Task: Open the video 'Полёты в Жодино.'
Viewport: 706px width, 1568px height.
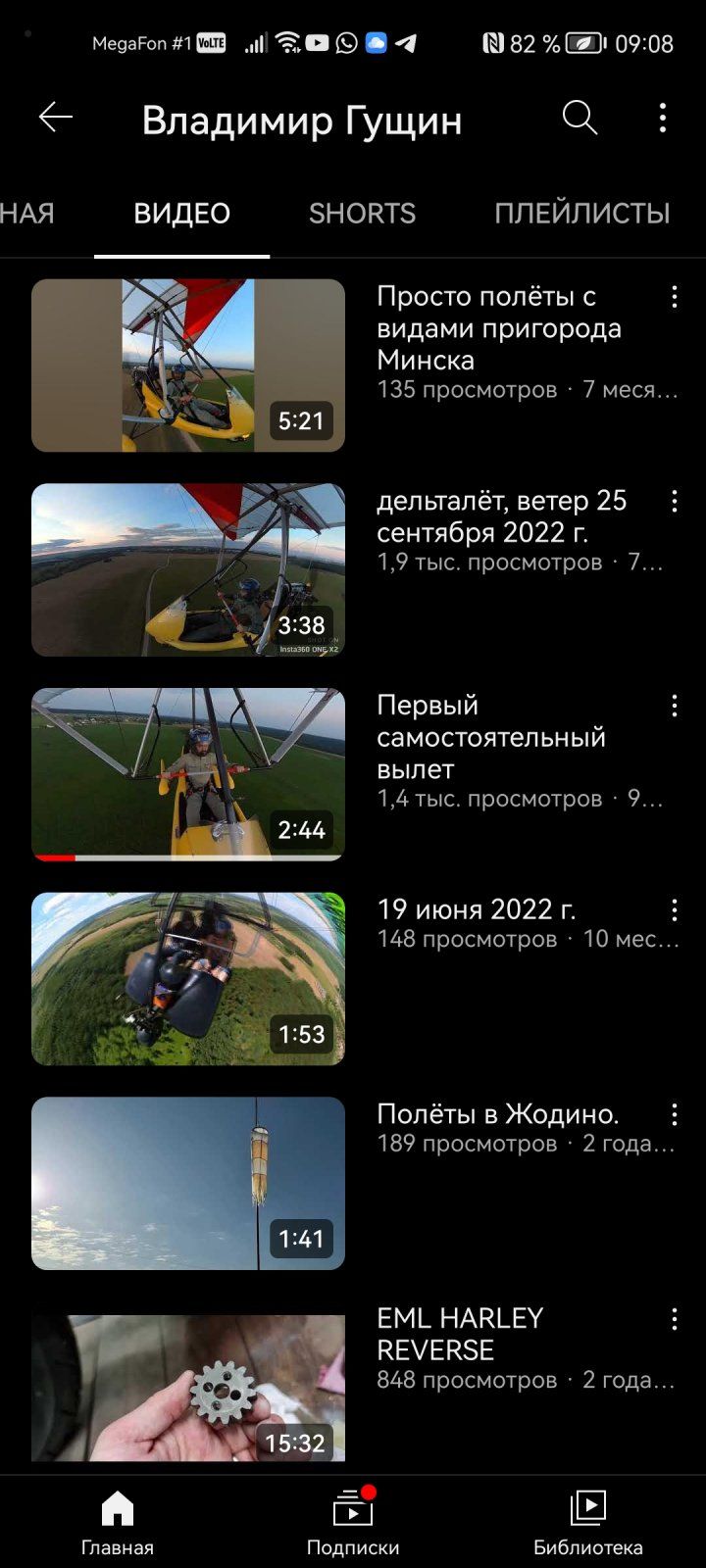Action: (189, 1183)
